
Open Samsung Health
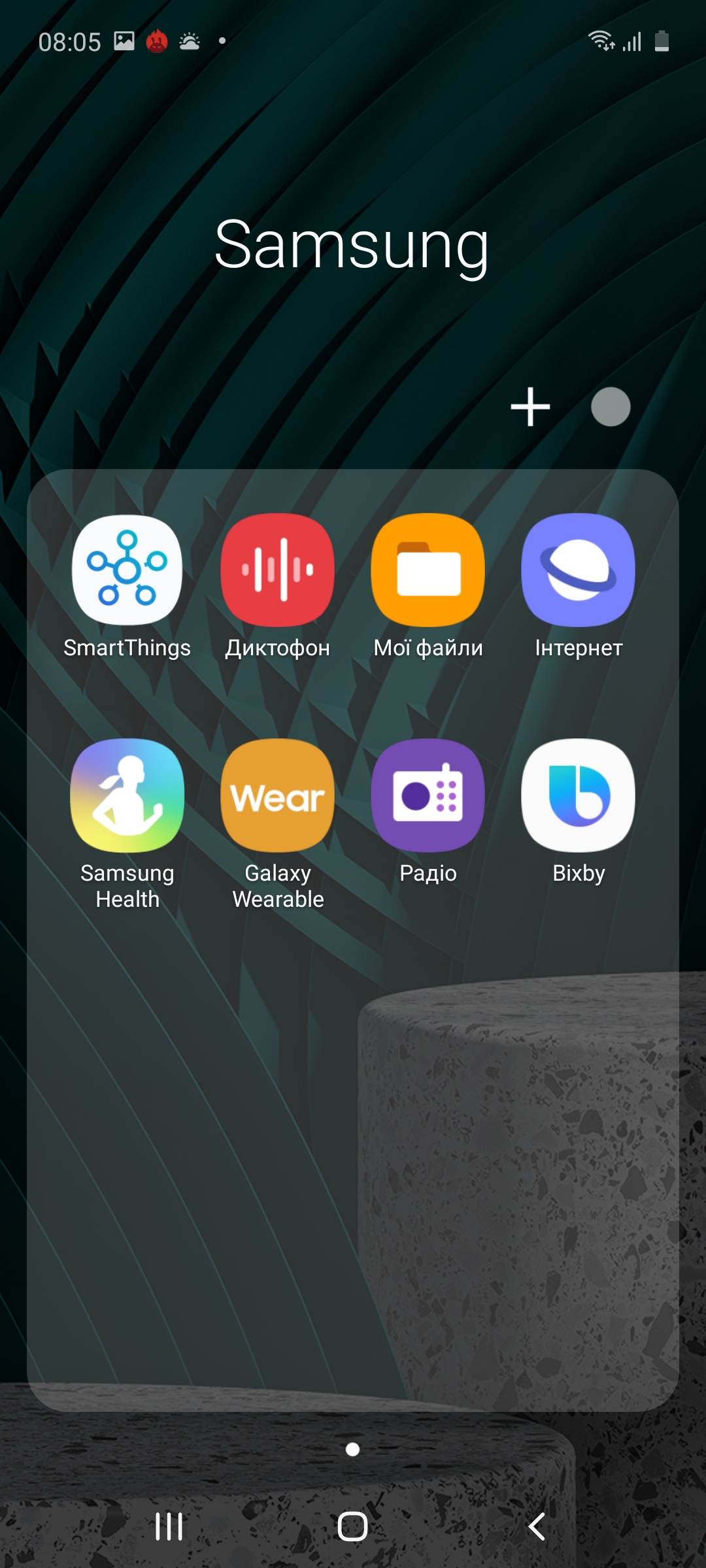point(127,795)
